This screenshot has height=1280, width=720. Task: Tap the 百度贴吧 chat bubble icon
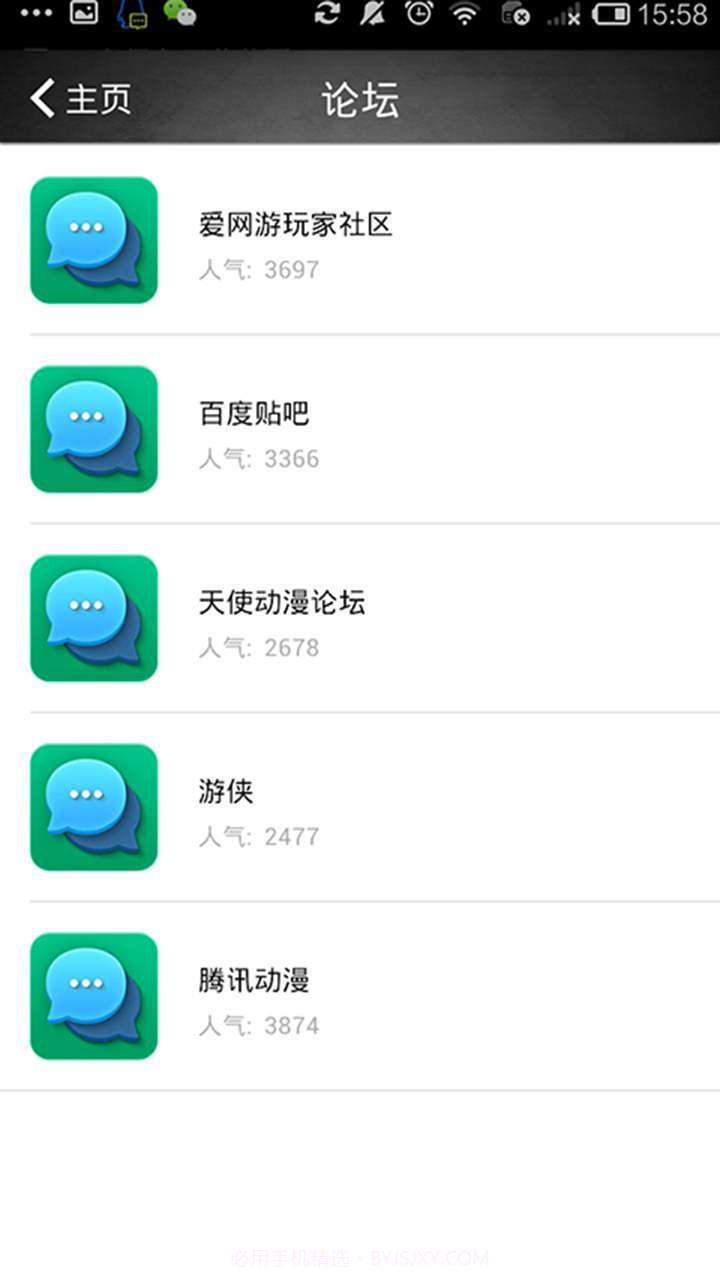tap(93, 428)
